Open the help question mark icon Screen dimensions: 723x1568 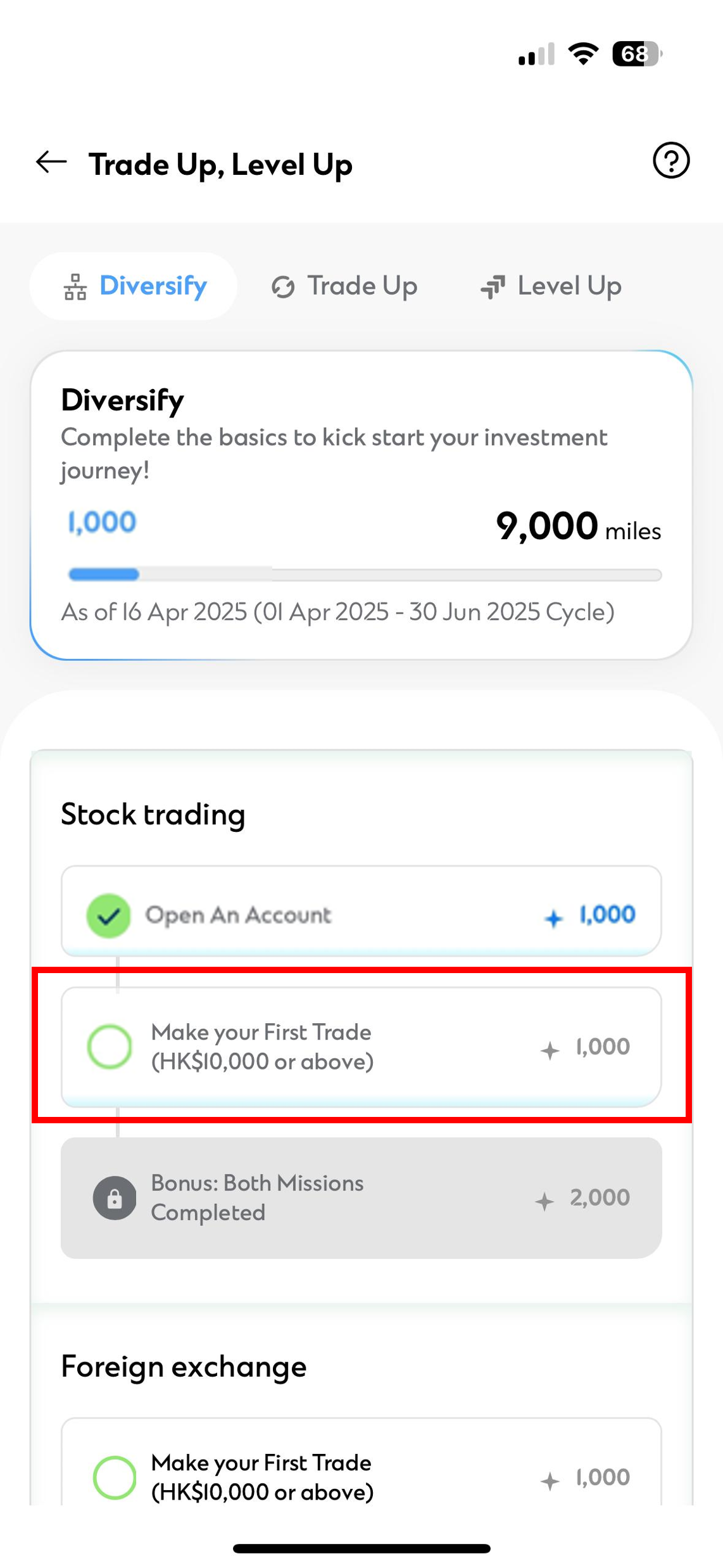tap(670, 162)
